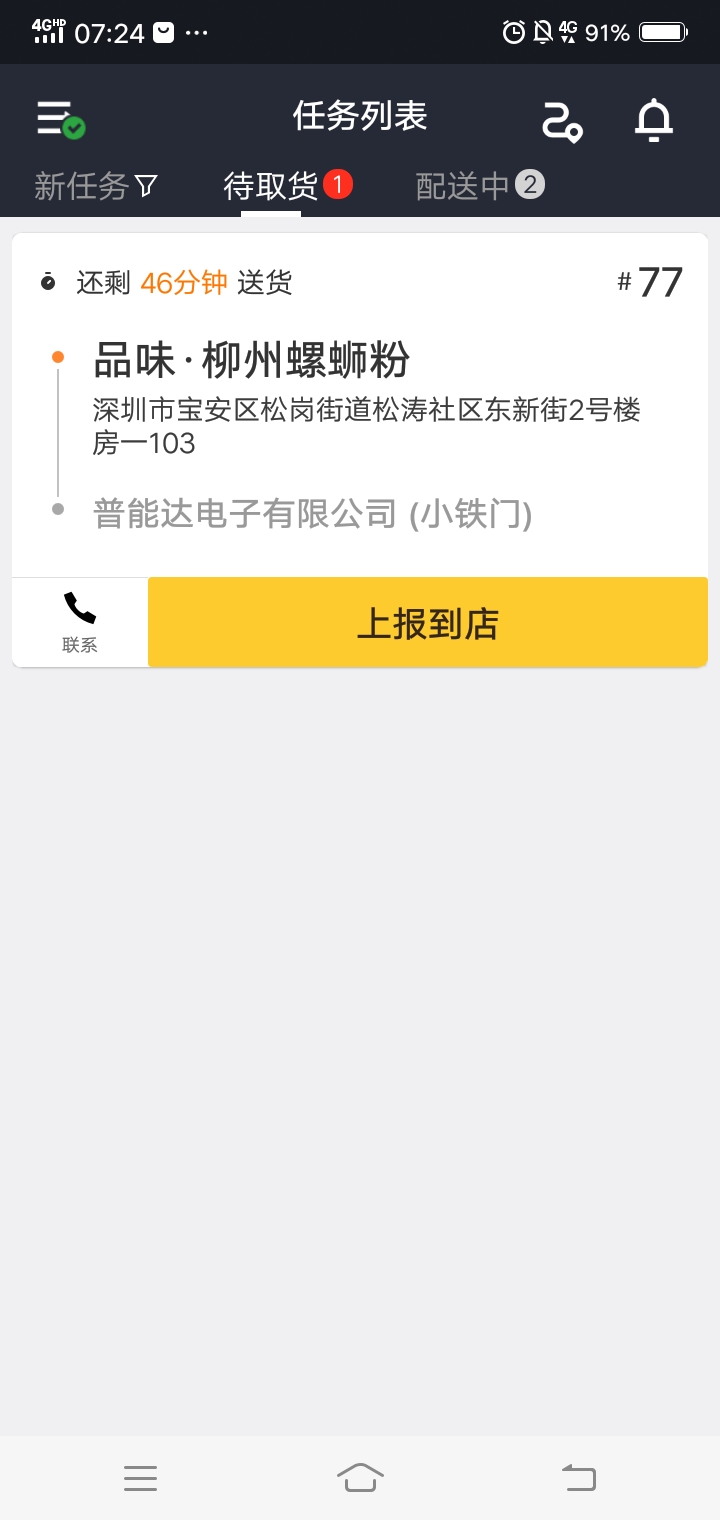
Task: Open notifications via the bell icon
Action: (655, 122)
